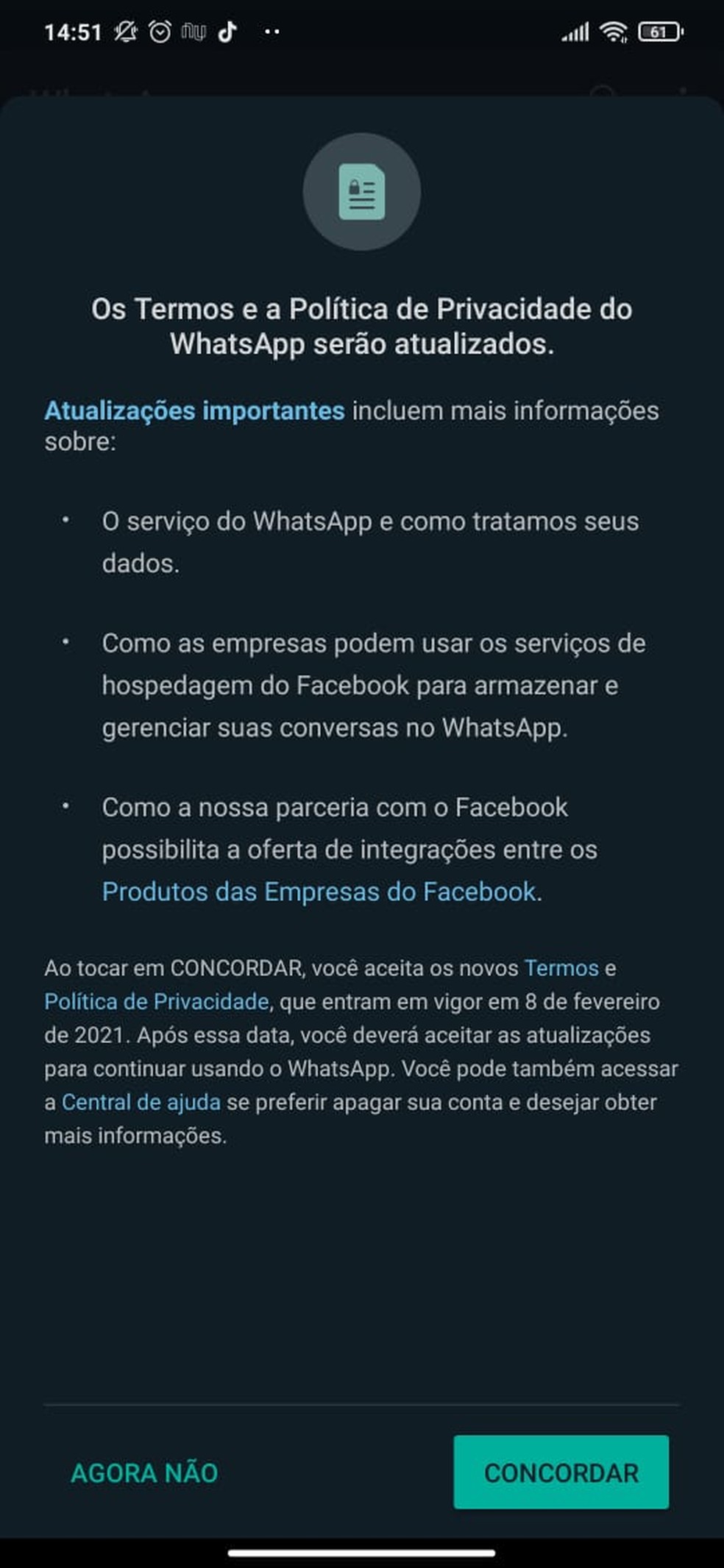The width and height of the screenshot is (724, 1568).
Task: Open Produtos das Empresas do Facebook link
Action: 319,891
